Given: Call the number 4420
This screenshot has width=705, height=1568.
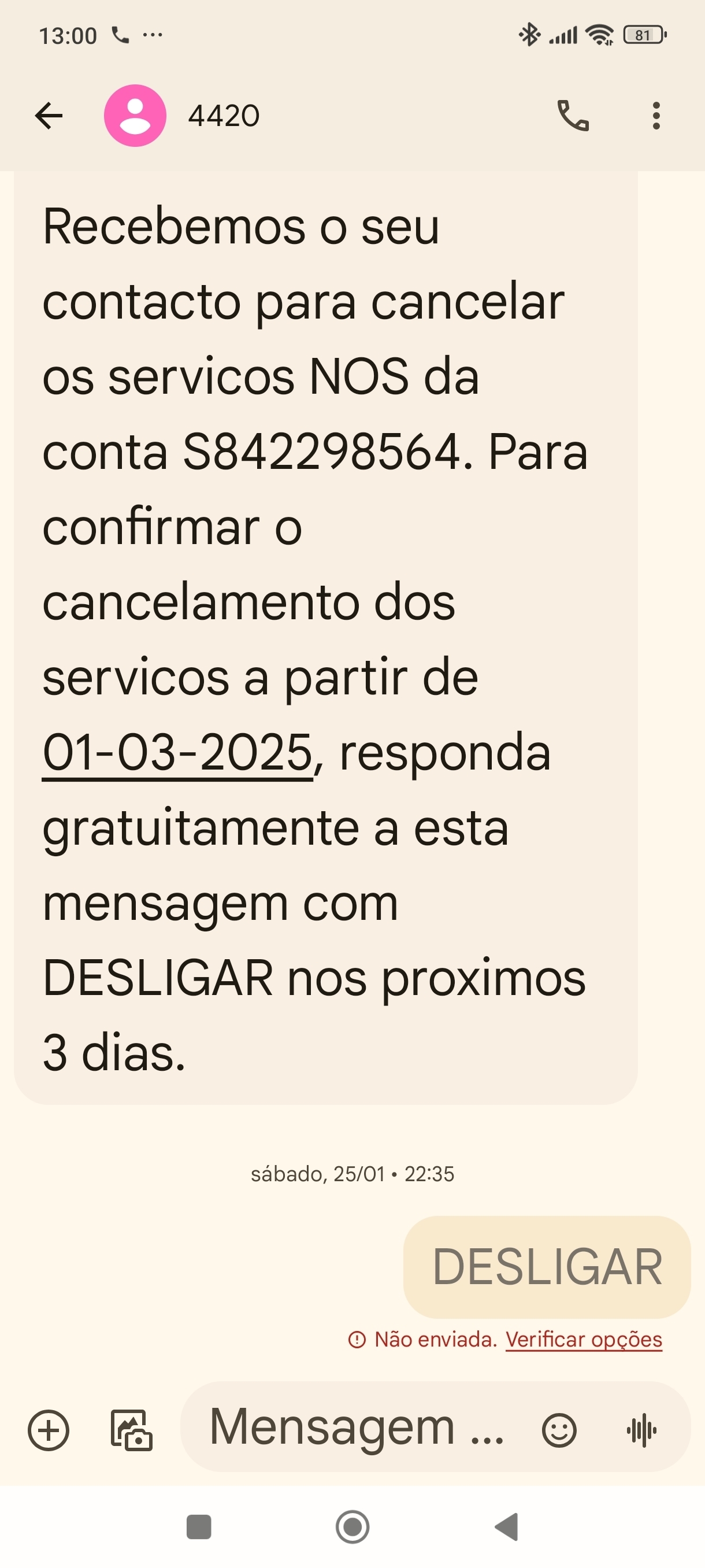Looking at the screenshot, I should coord(573,116).
